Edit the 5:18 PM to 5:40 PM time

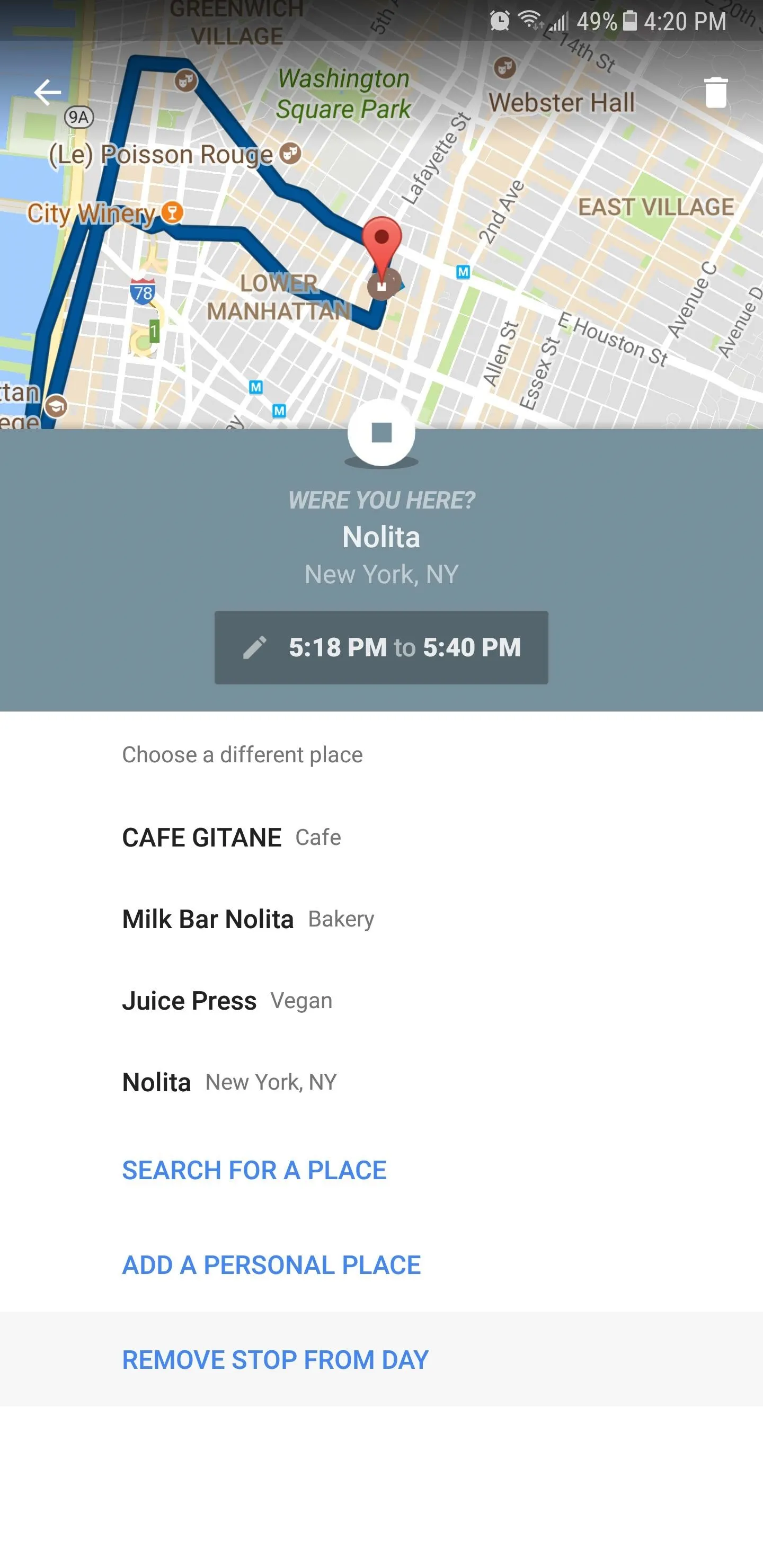[x=381, y=648]
